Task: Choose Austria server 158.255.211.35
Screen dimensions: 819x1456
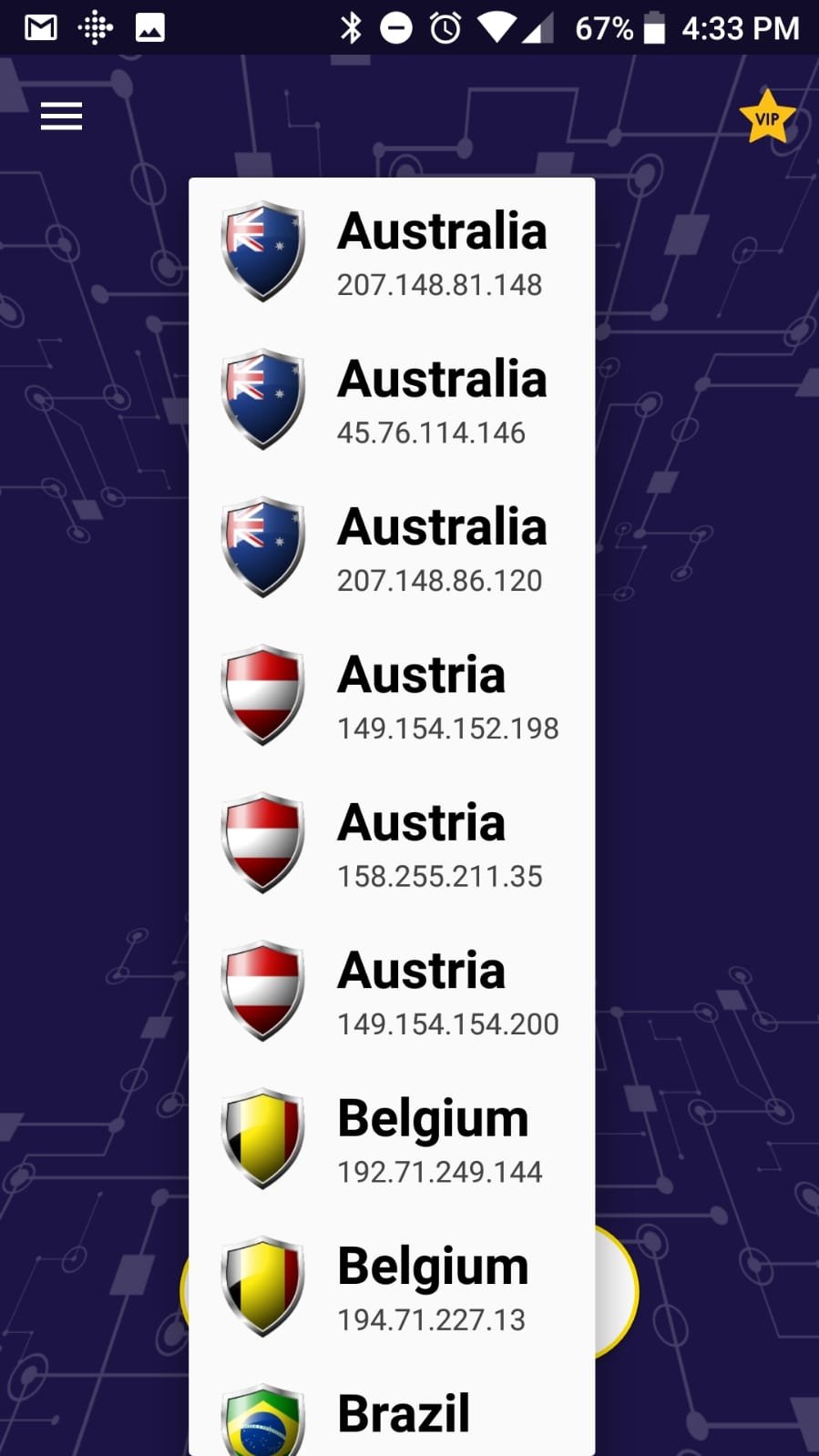Action: point(392,843)
